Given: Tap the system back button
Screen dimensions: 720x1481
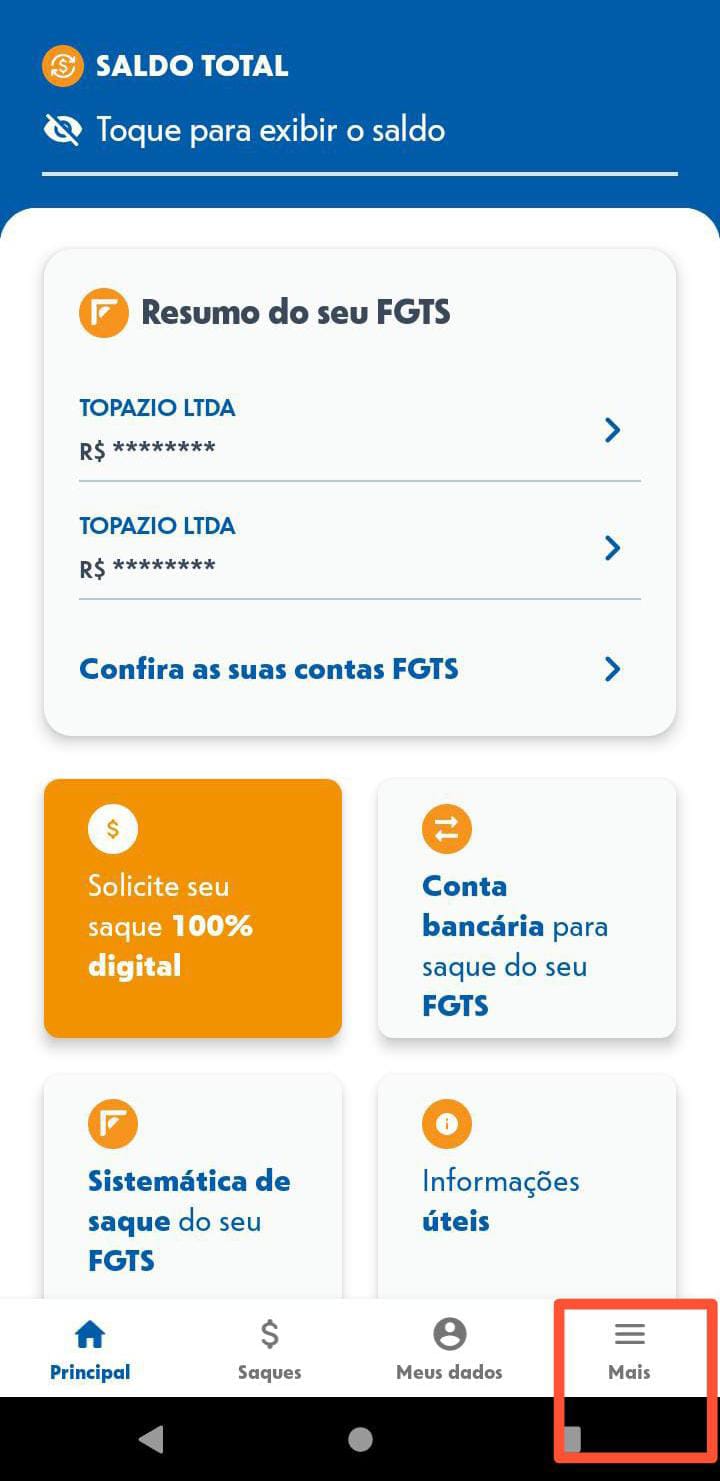Looking at the screenshot, I should click(151, 1439).
